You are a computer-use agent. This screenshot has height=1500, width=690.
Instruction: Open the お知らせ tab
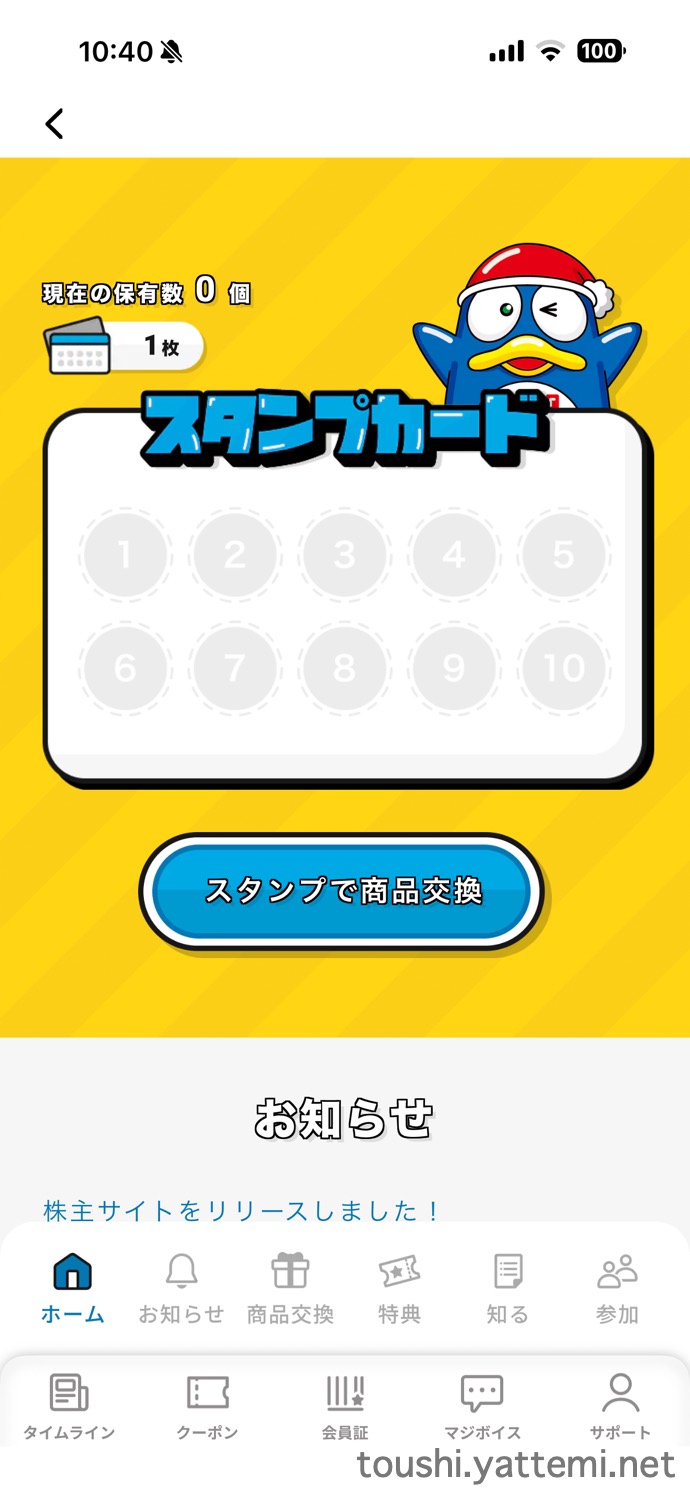pyautogui.click(x=181, y=1289)
